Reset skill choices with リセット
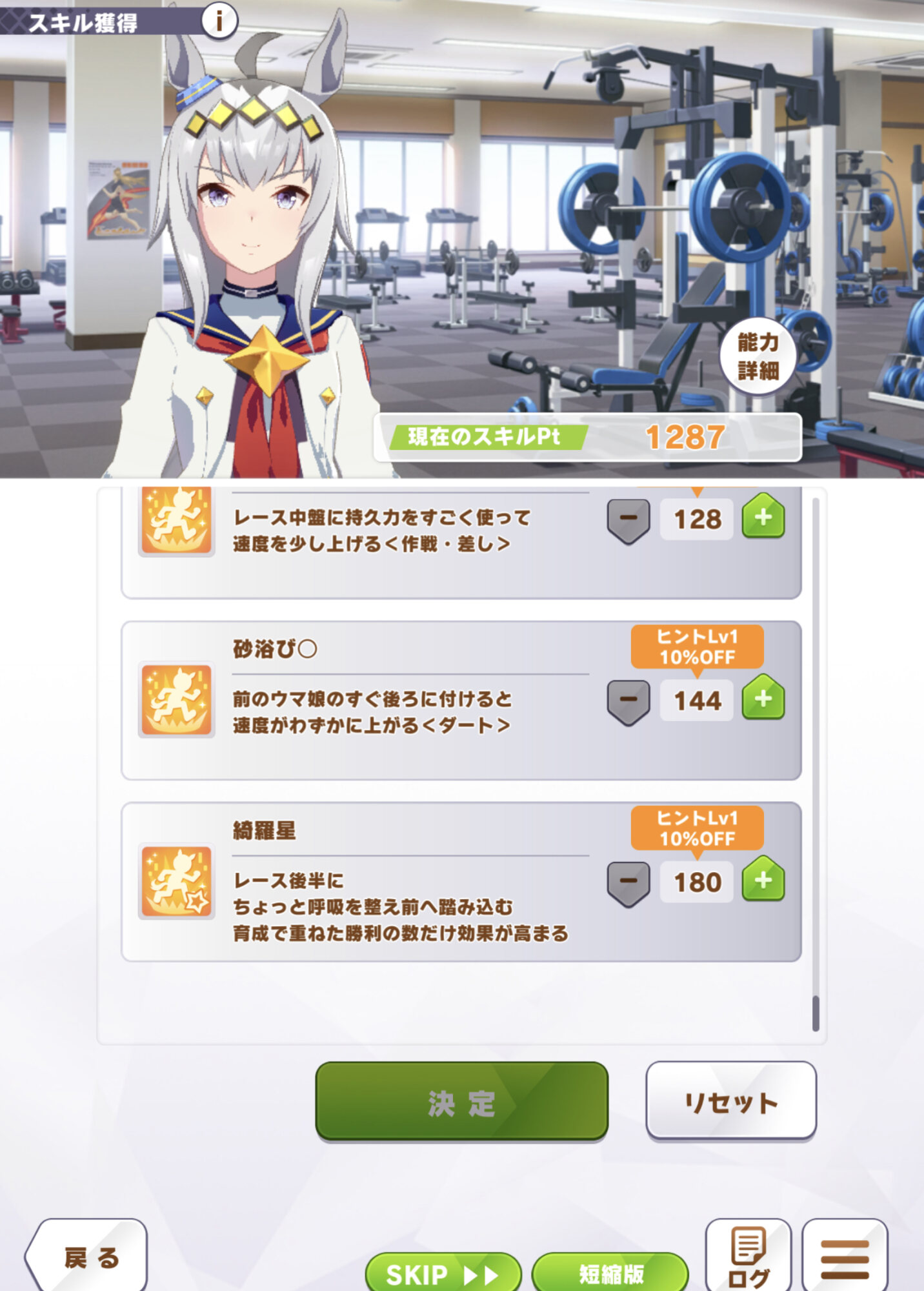Screen dimensions: 924x1291 (731, 1101)
